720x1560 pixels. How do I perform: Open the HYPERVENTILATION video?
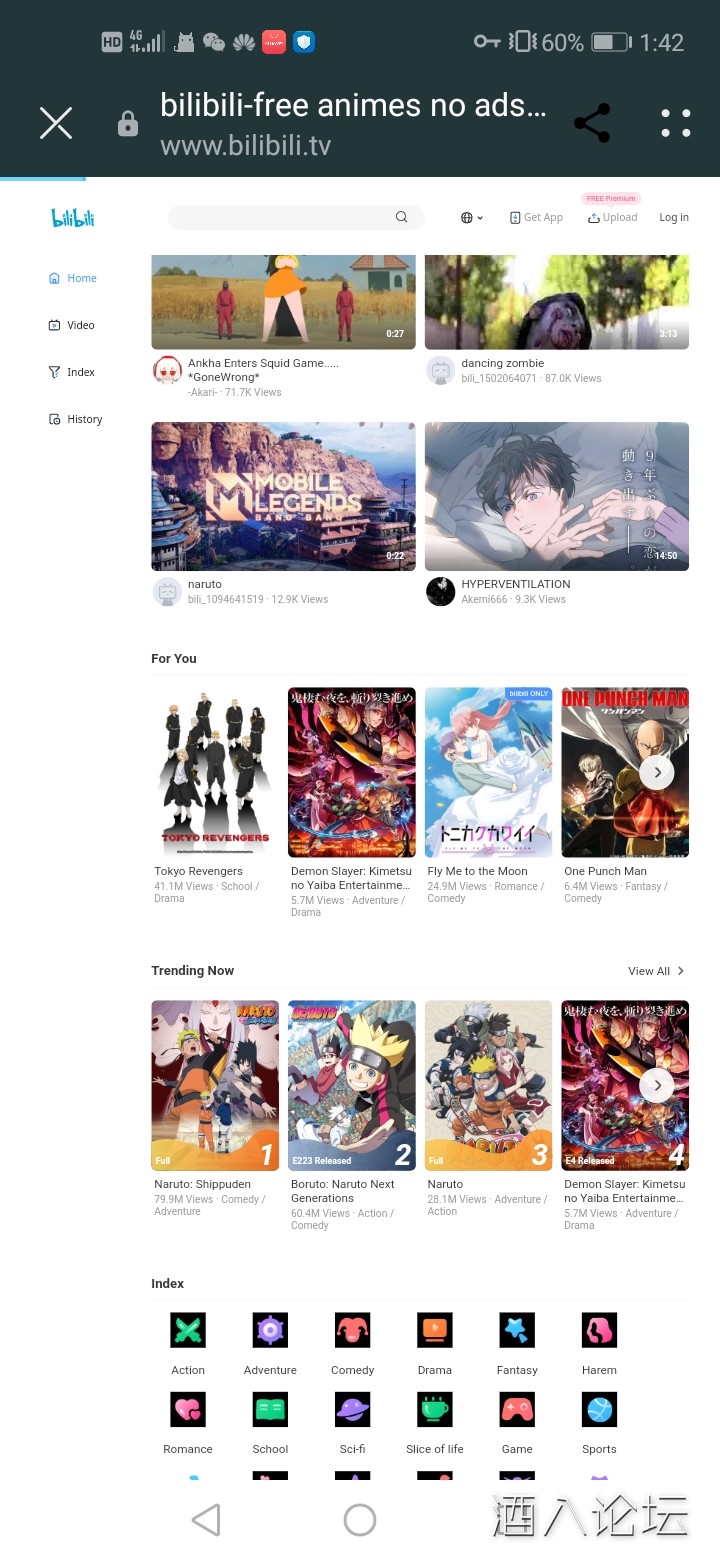click(556, 496)
